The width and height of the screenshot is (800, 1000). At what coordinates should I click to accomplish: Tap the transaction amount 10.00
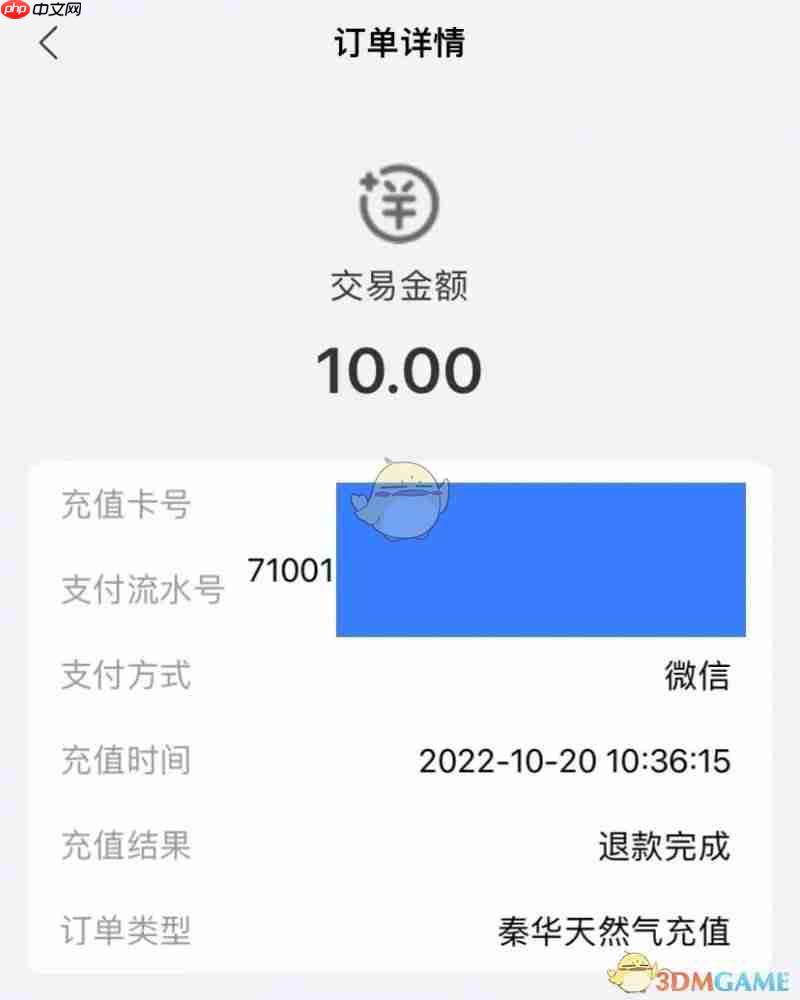click(x=399, y=370)
